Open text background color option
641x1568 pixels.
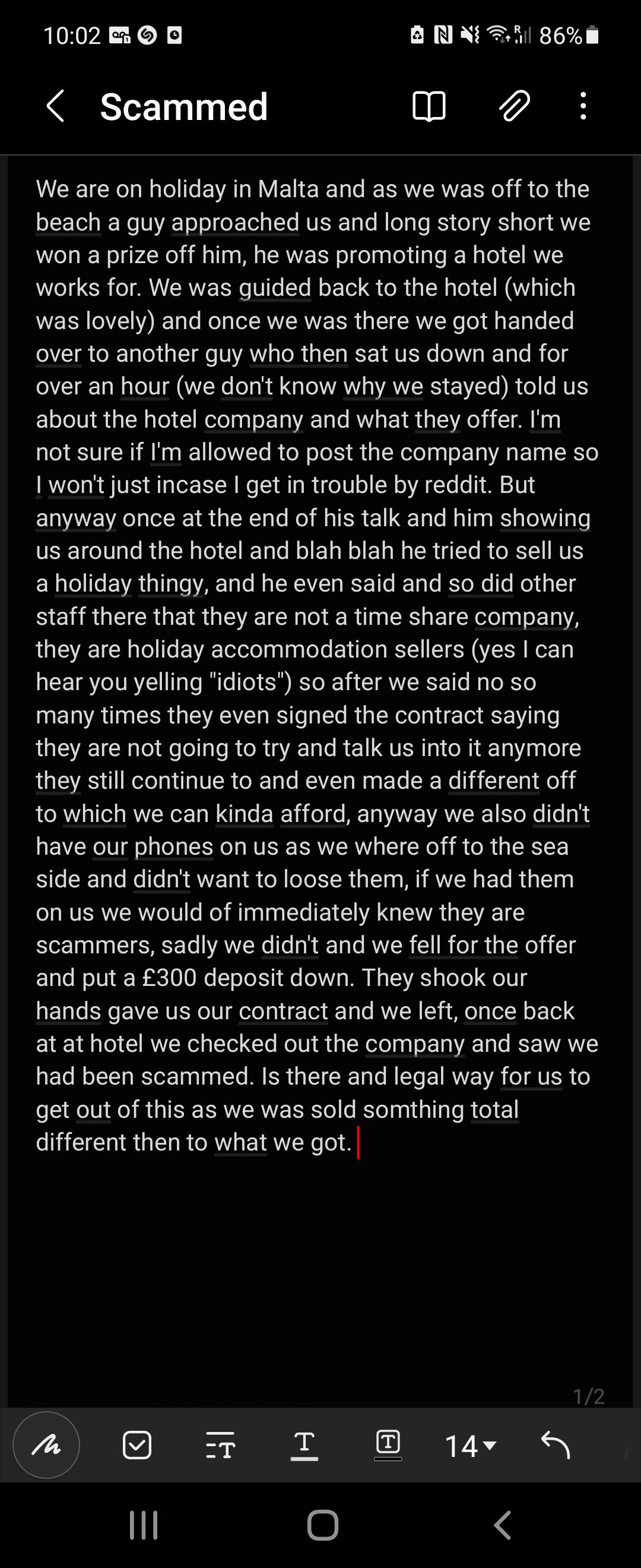388,1444
